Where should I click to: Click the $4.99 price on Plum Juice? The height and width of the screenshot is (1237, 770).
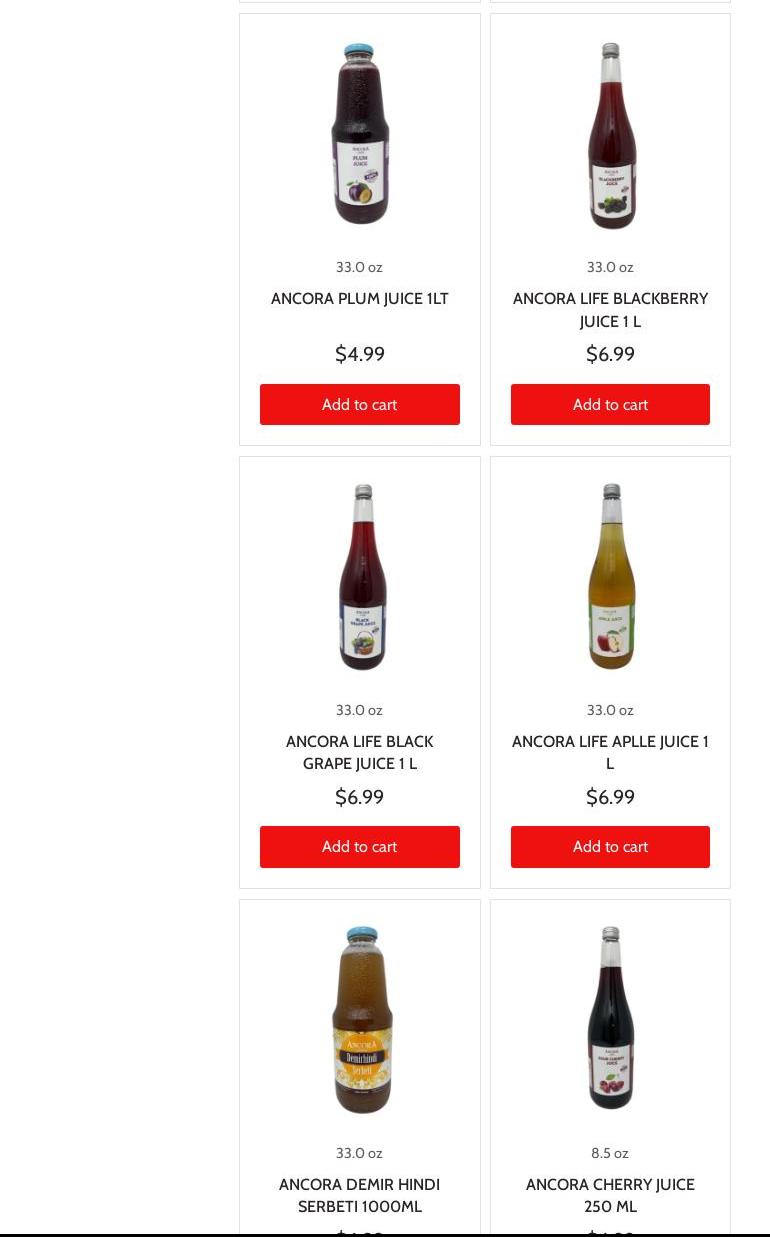[359, 354]
